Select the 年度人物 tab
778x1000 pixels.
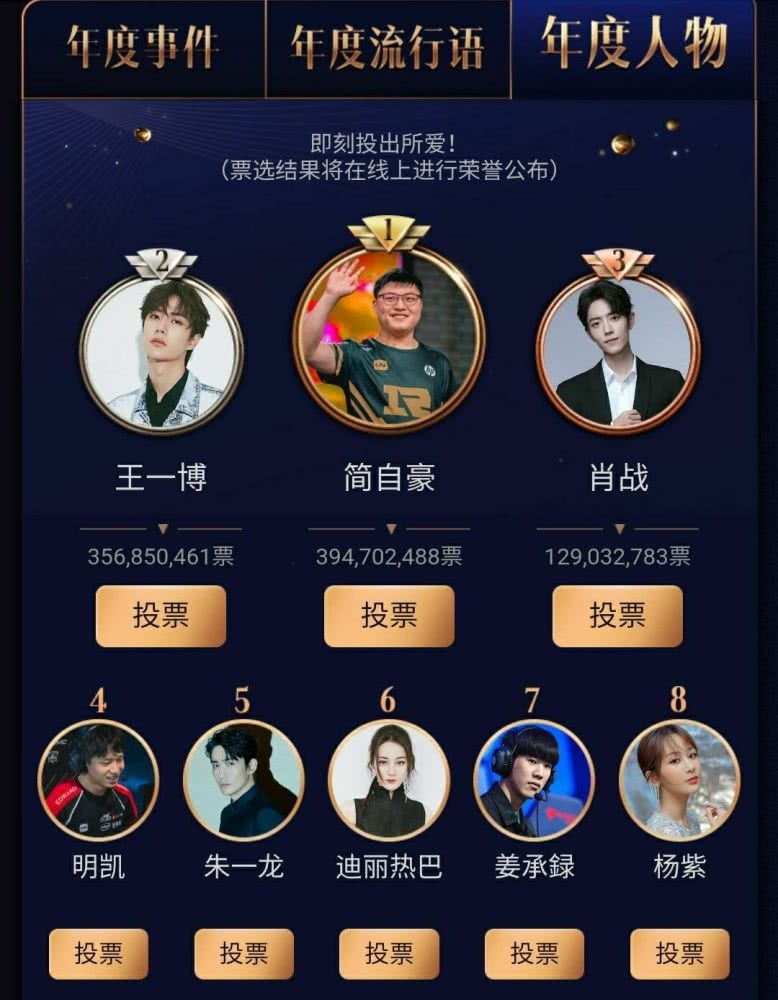tap(634, 44)
